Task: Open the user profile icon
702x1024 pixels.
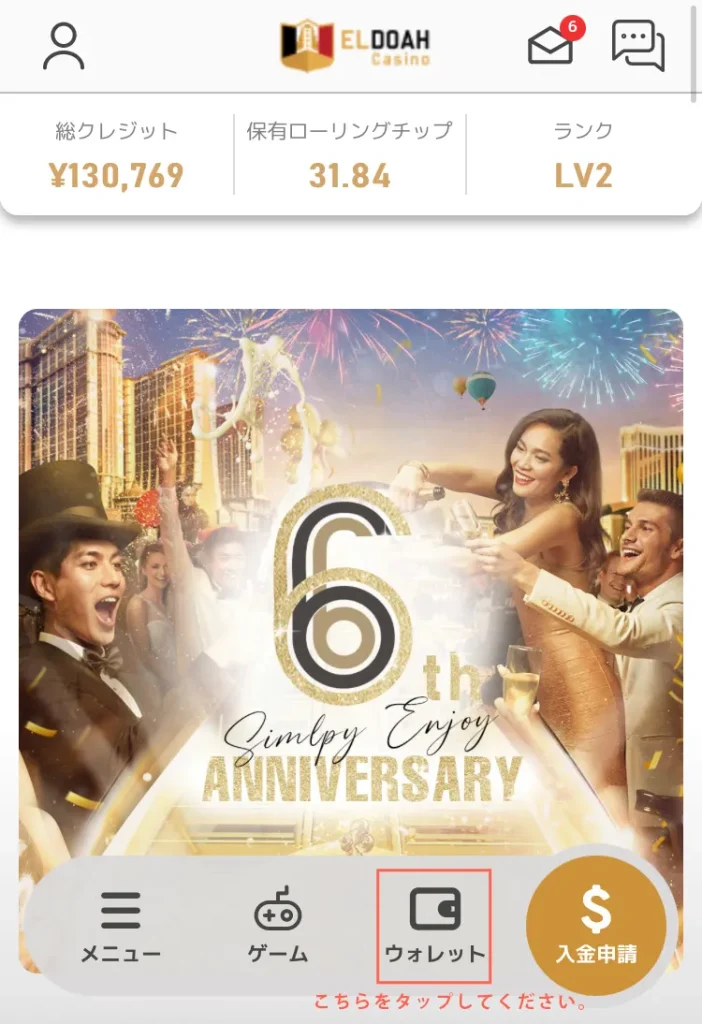Action: tap(64, 45)
